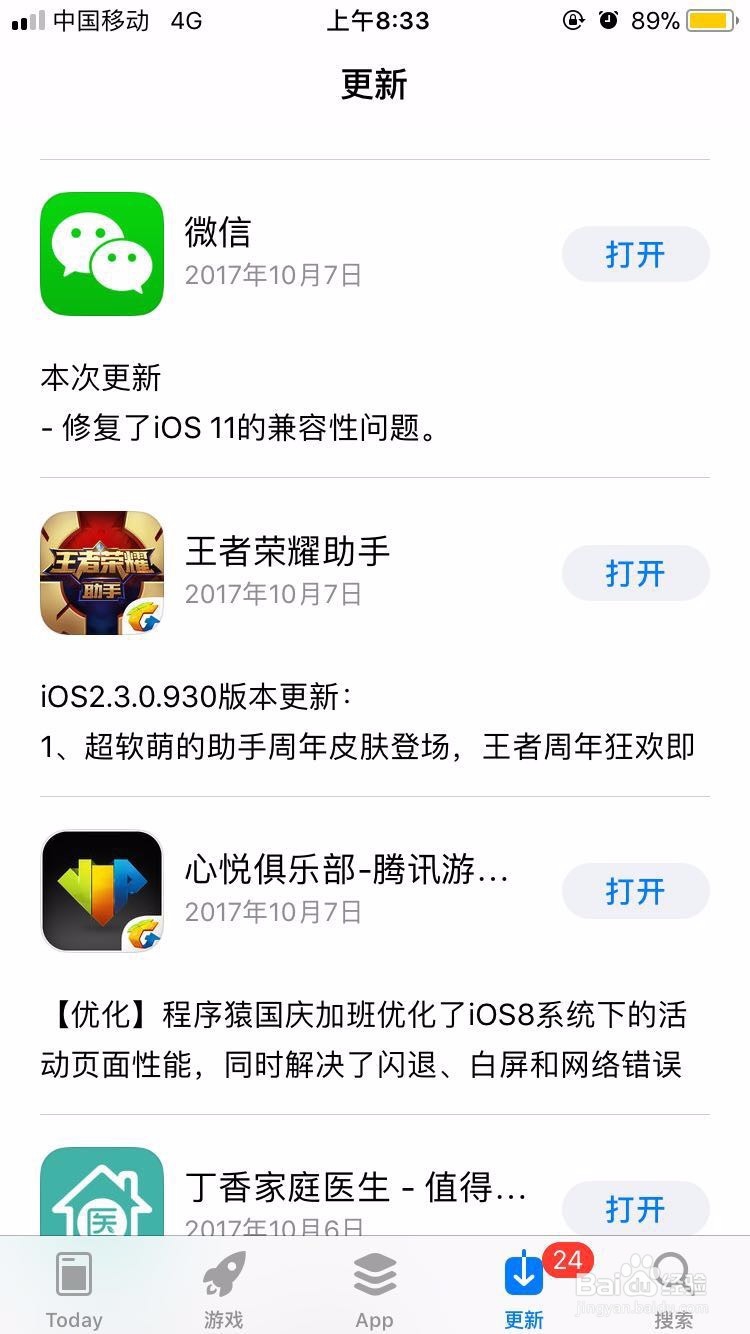Open the 丁香家庭医生 app icon

(x=100, y=1196)
